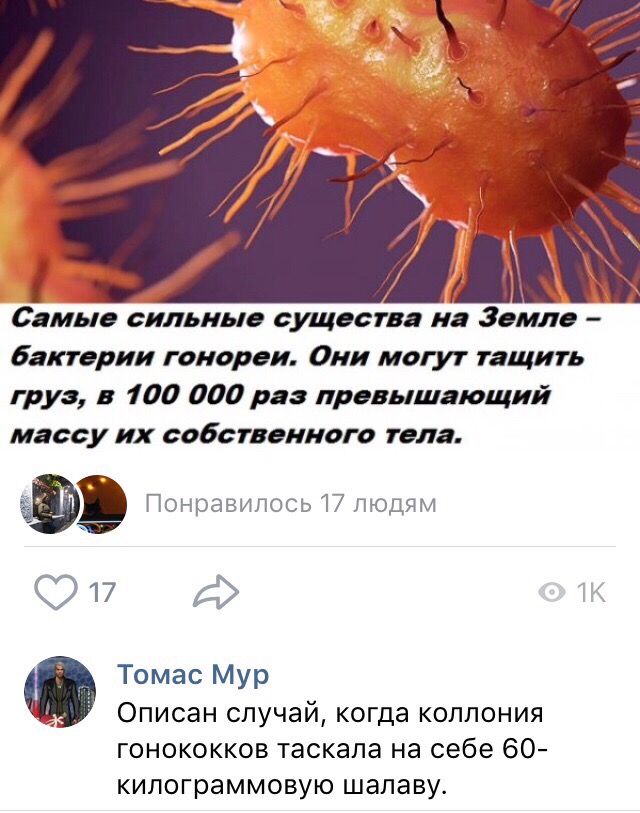Tap Томас Мур's avatar picture
This screenshot has height=813, width=640.
pos(60,692)
